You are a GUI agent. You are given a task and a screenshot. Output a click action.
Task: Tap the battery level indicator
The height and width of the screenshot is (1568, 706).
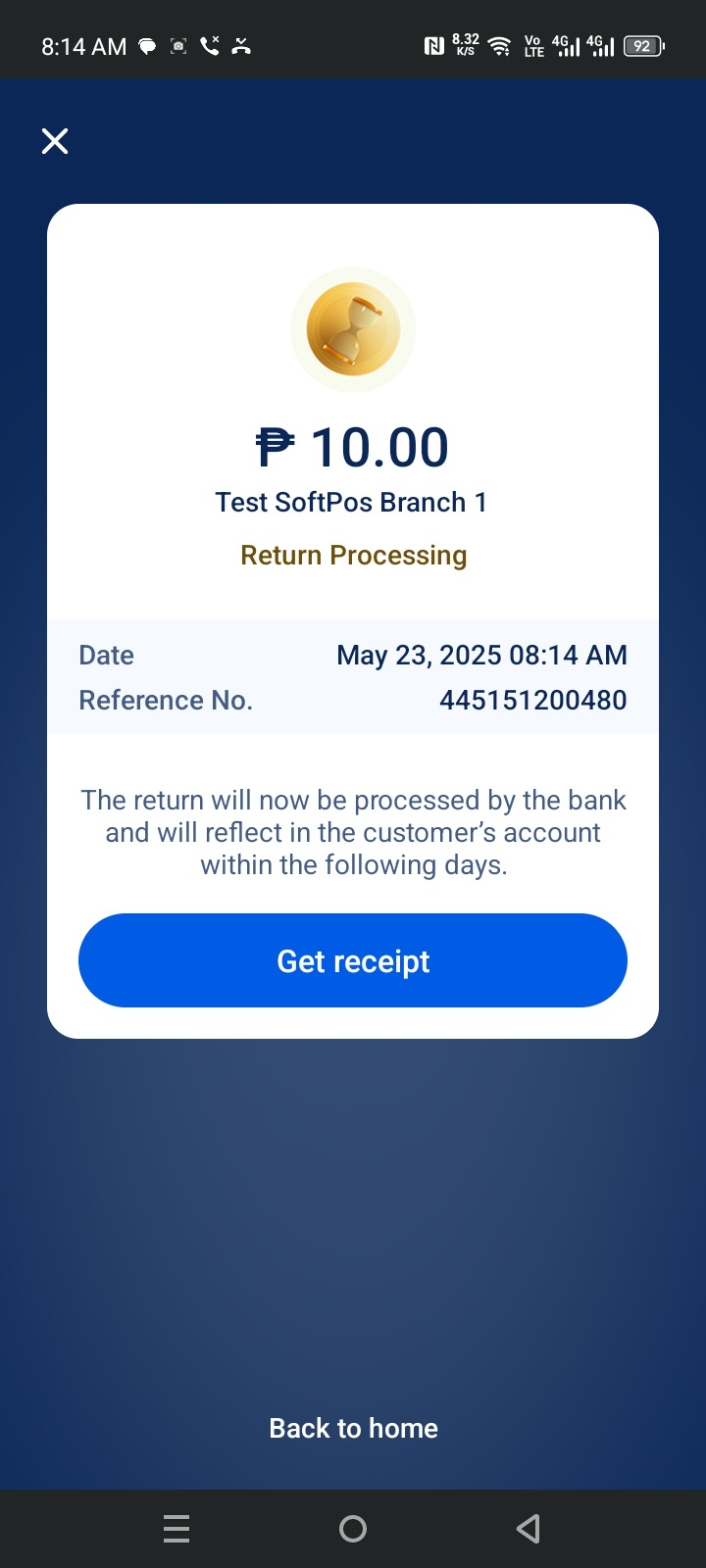[642, 45]
